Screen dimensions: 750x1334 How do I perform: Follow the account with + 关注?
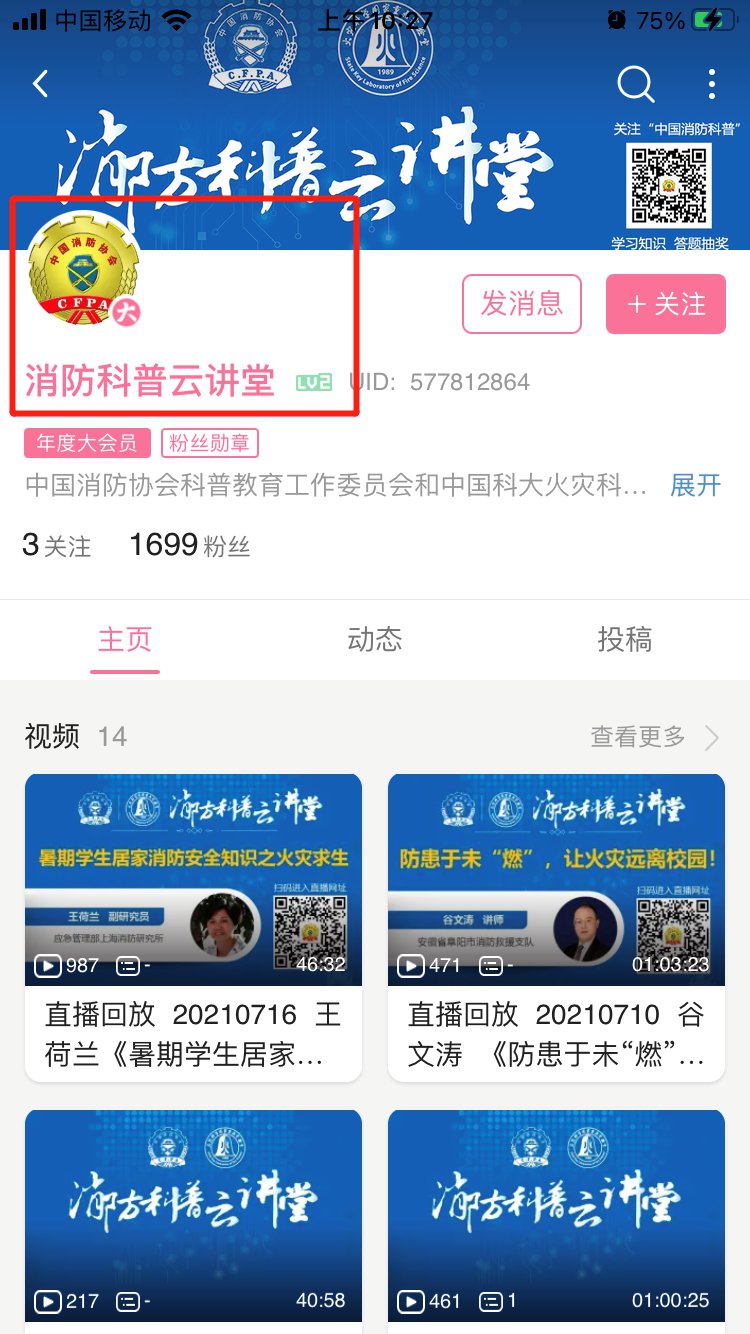pyautogui.click(x=665, y=304)
